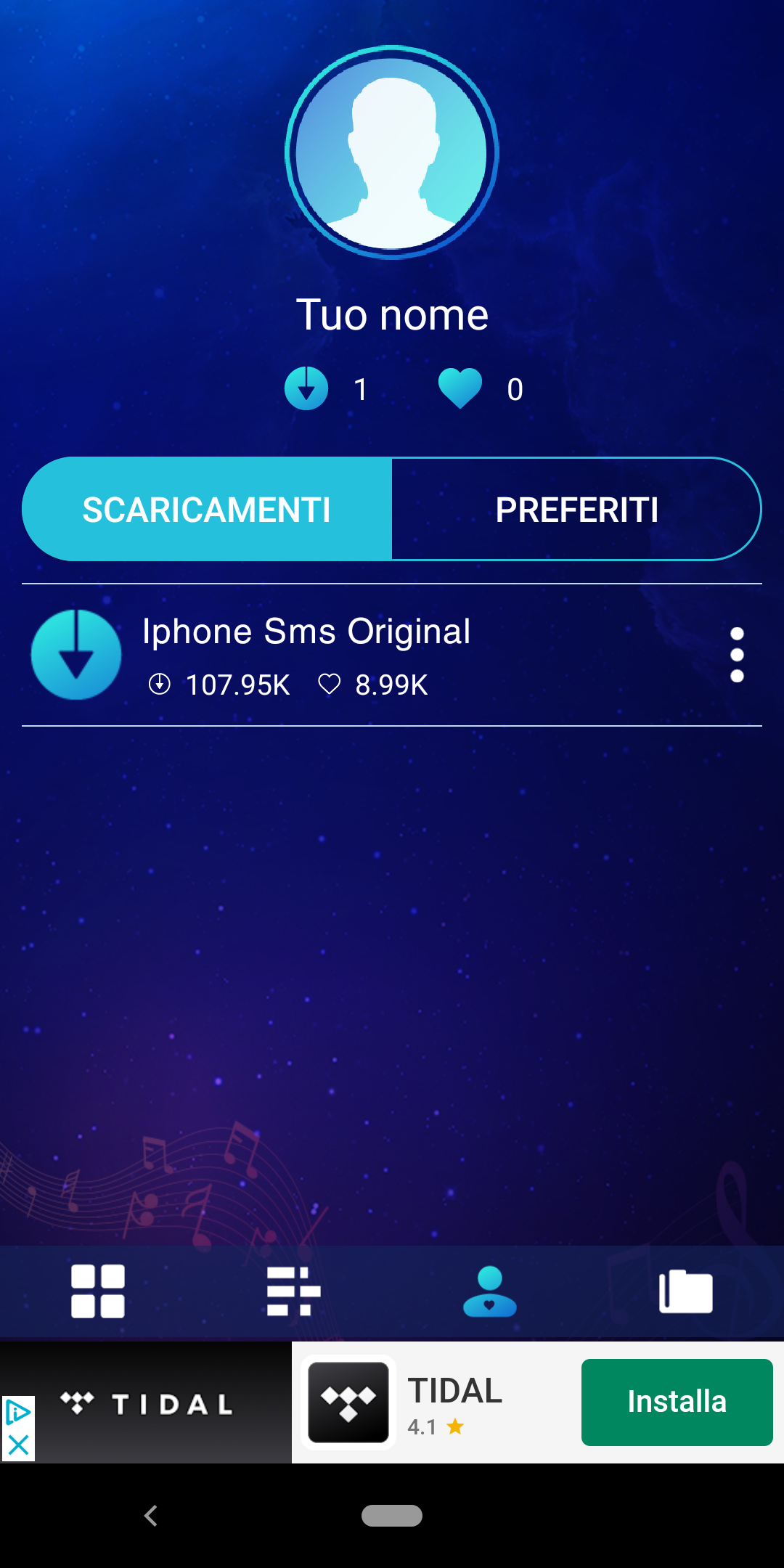The image size is (784, 1568).
Task: Open the folder tab
Action: [686, 1291]
